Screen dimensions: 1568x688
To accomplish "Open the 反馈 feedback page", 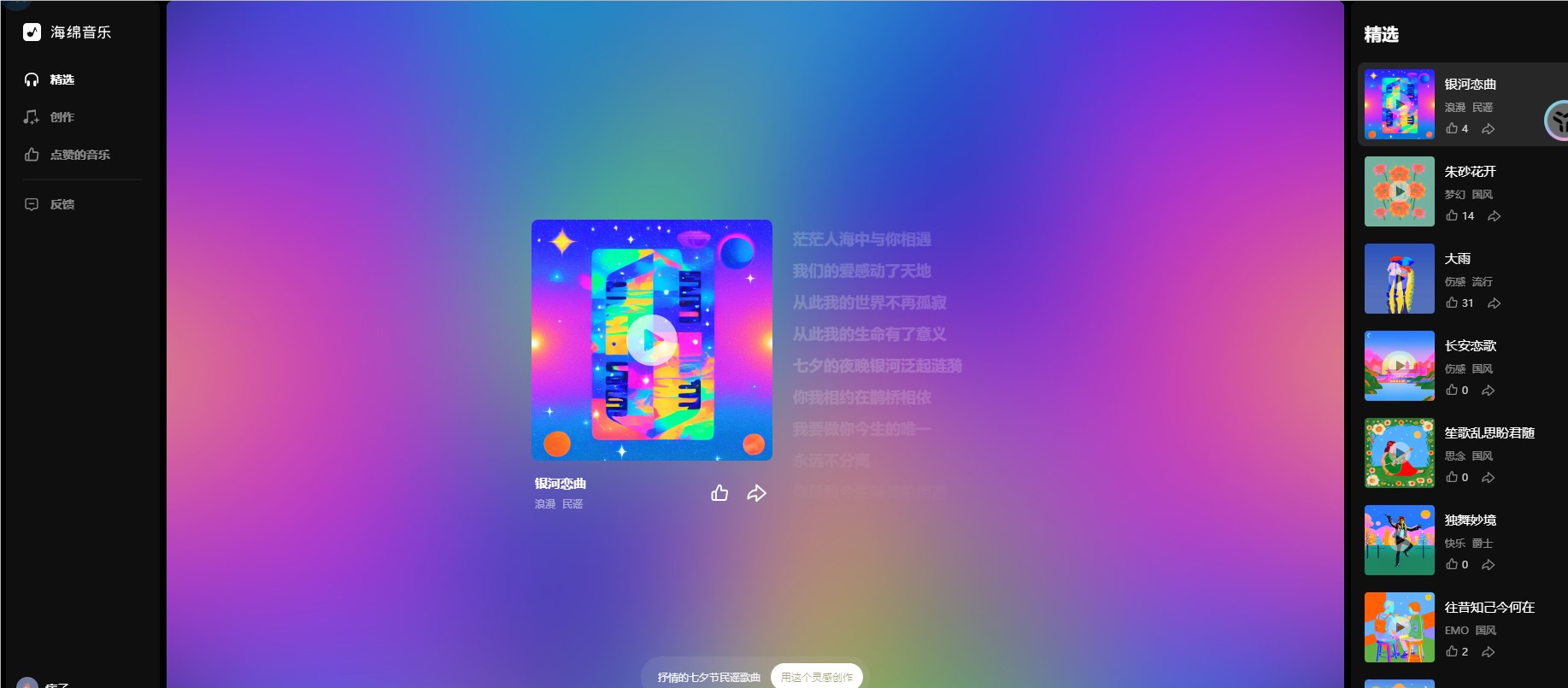I will [62, 204].
